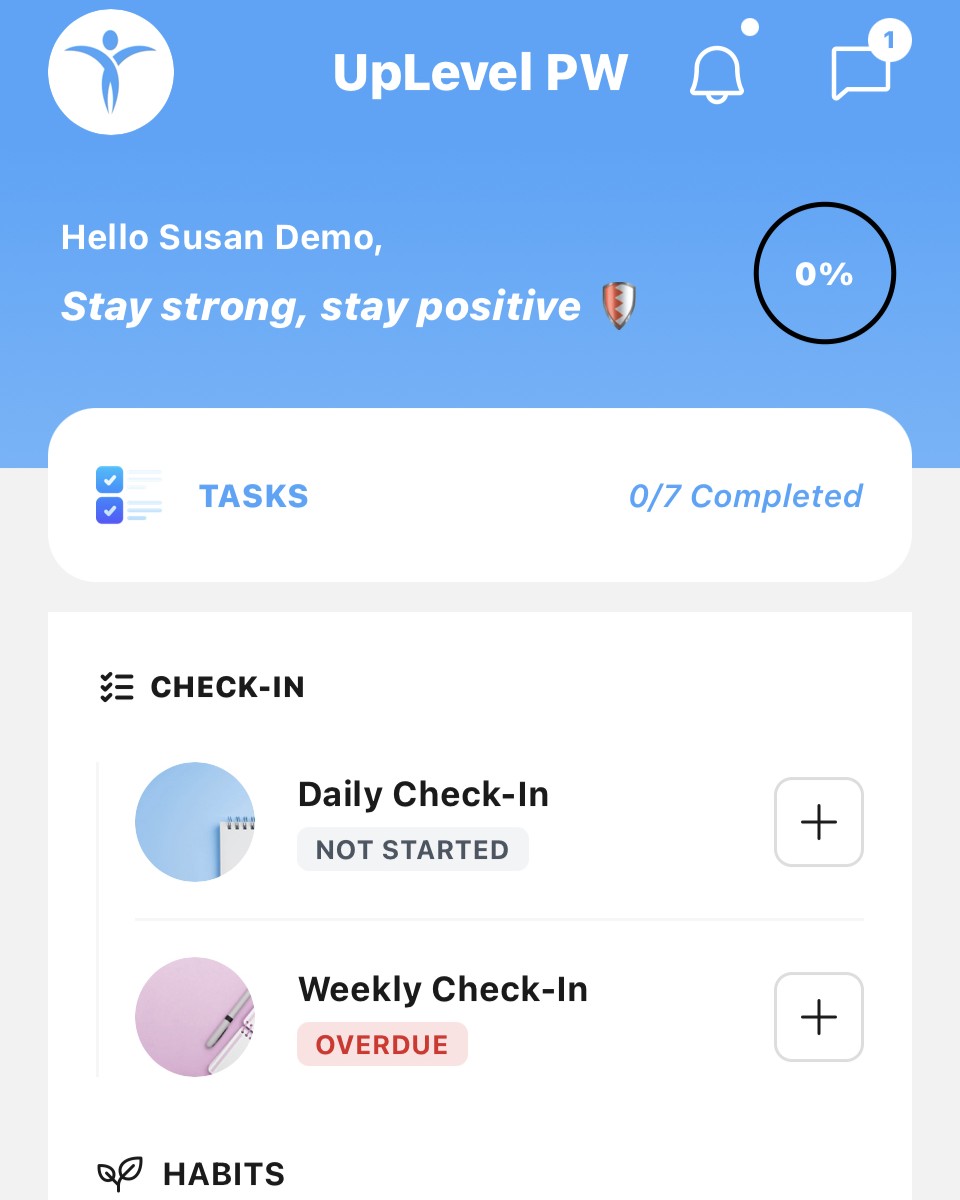Tap the profile avatar logo

coord(111,72)
